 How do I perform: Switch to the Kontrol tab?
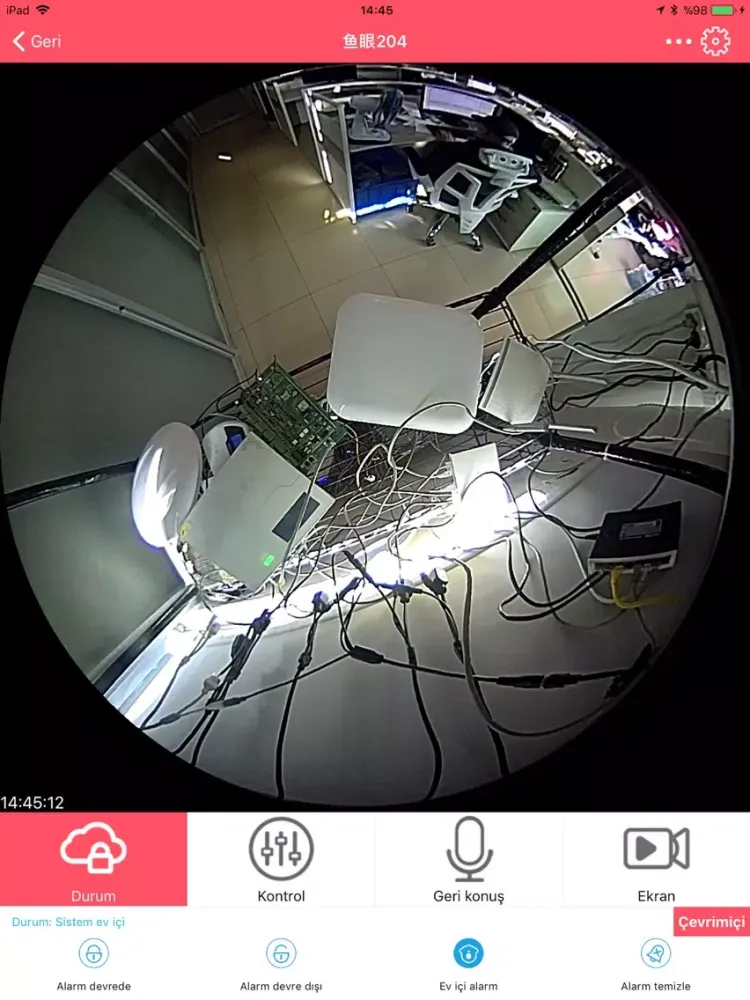pos(281,859)
